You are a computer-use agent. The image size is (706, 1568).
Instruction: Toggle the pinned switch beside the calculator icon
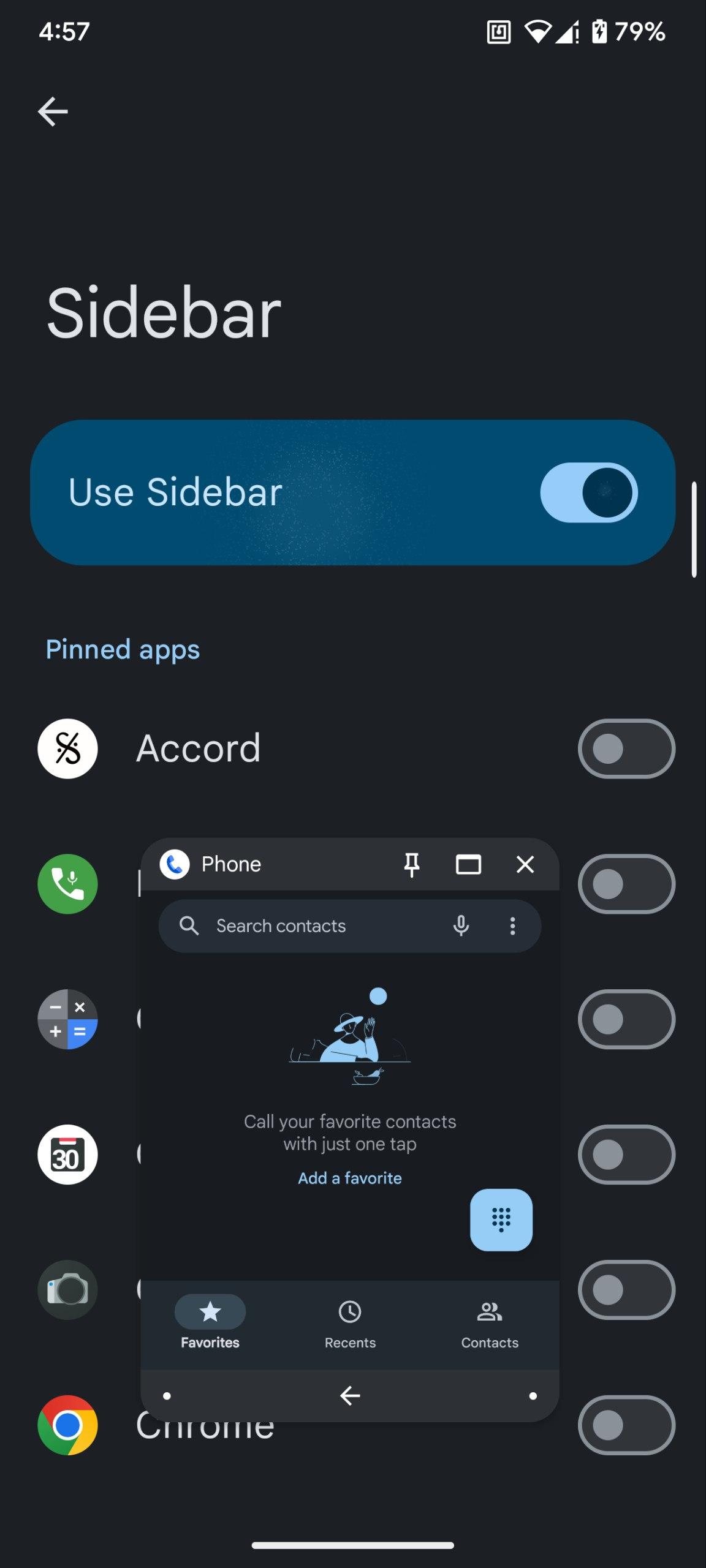(626, 1019)
